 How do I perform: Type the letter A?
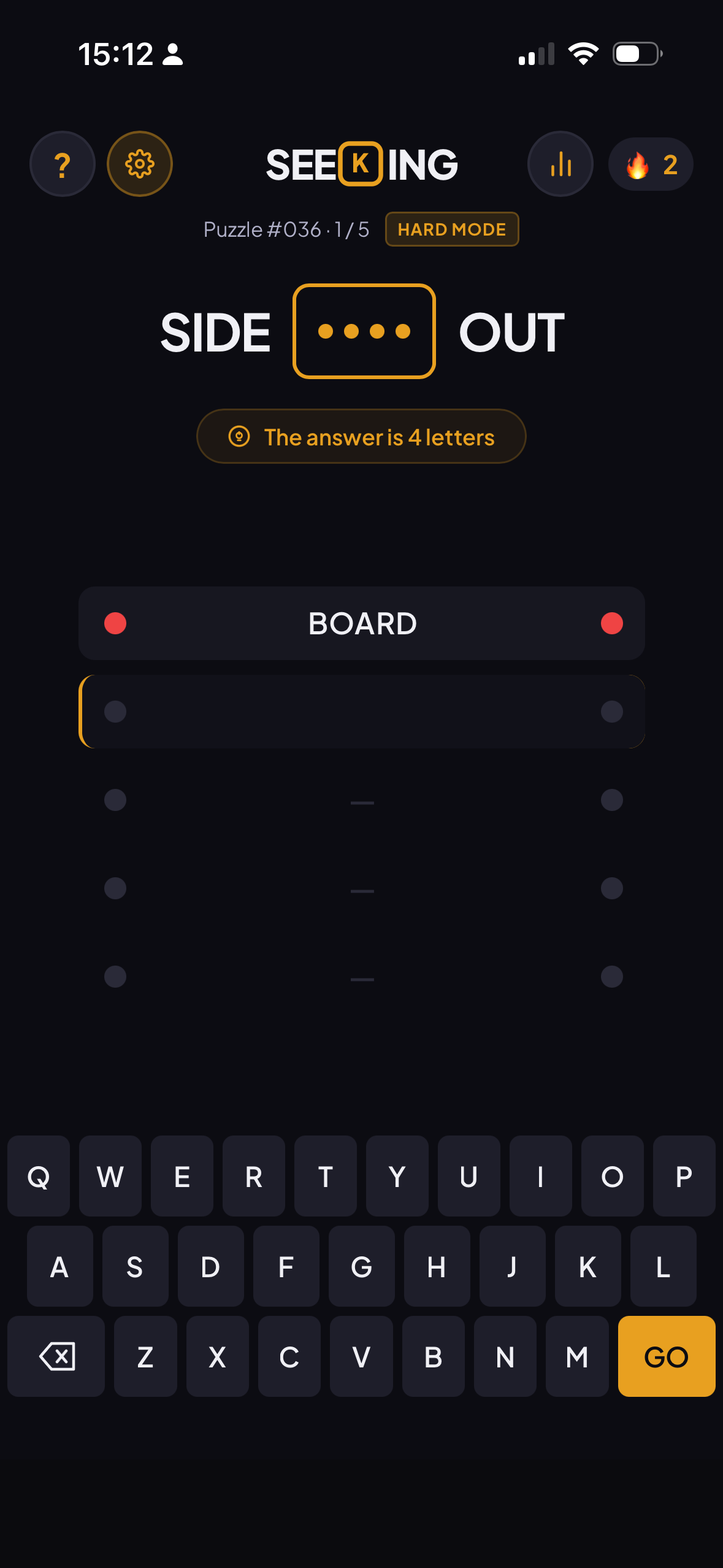pyautogui.click(x=59, y=1266)
